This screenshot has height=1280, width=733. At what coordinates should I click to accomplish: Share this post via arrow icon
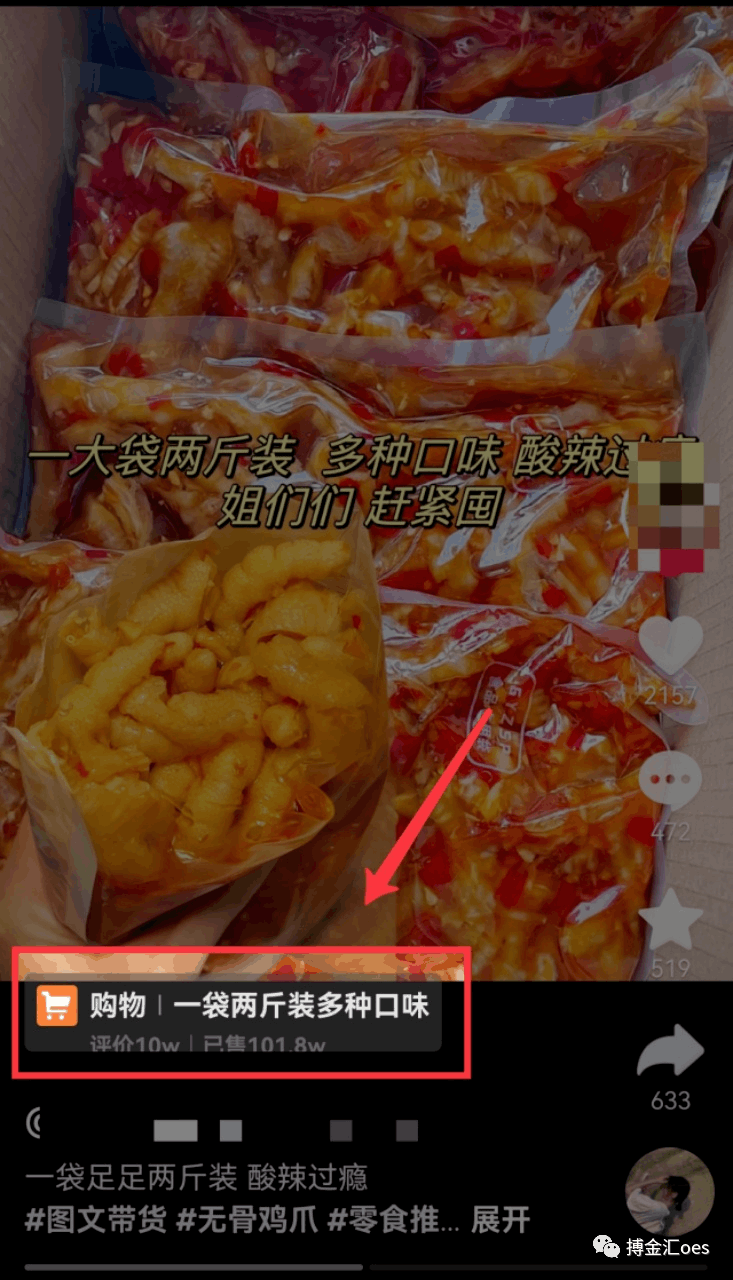coord(670,1052)
